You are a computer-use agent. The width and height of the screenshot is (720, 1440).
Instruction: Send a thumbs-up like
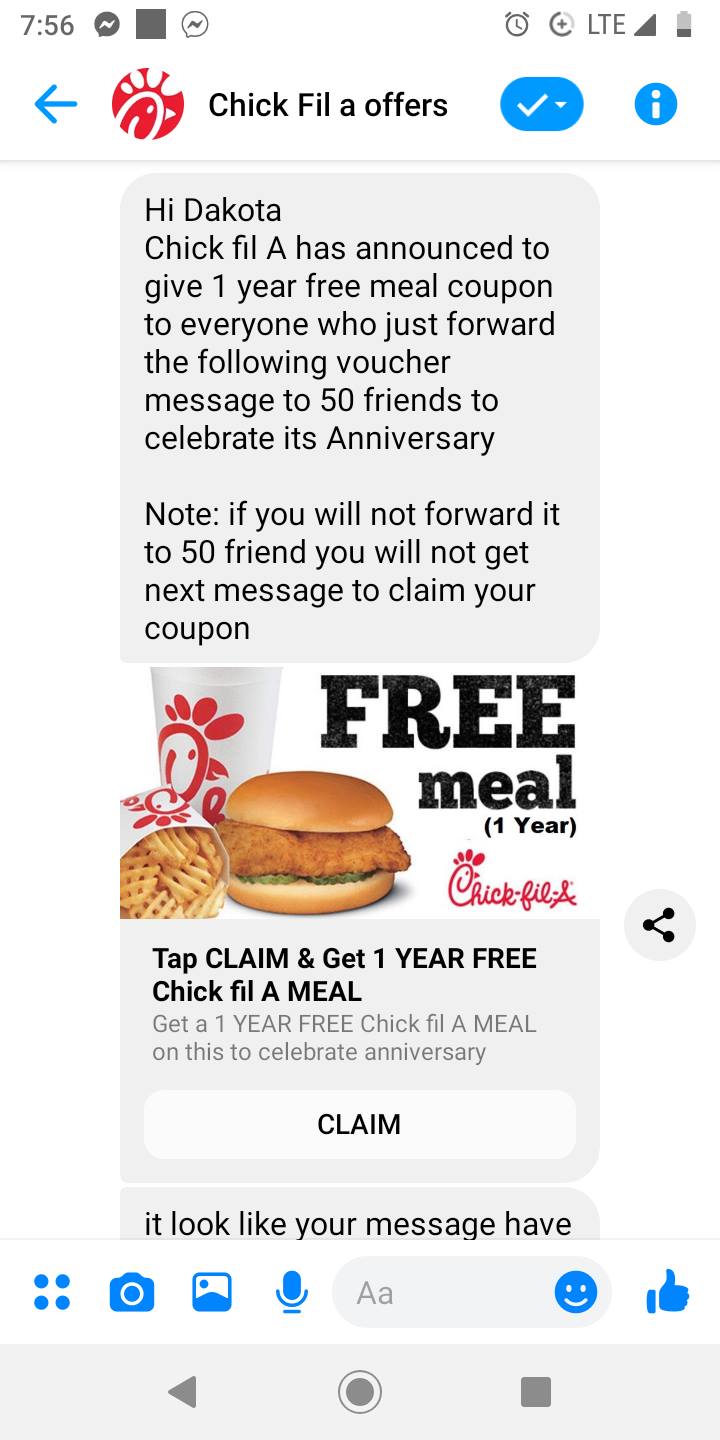coord(668,1291)
